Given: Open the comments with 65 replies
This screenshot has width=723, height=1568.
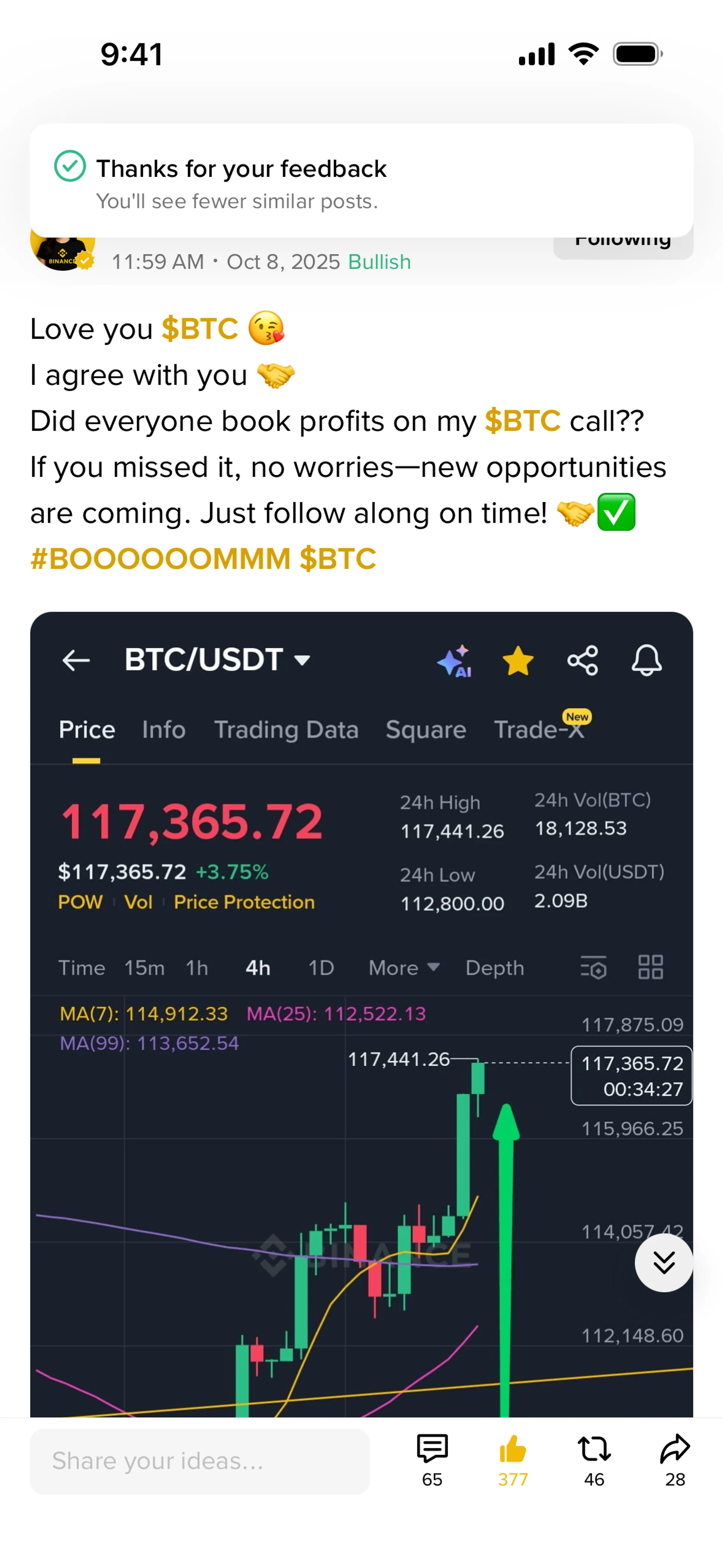Looking at the screenshot, I should point(432,1458).
